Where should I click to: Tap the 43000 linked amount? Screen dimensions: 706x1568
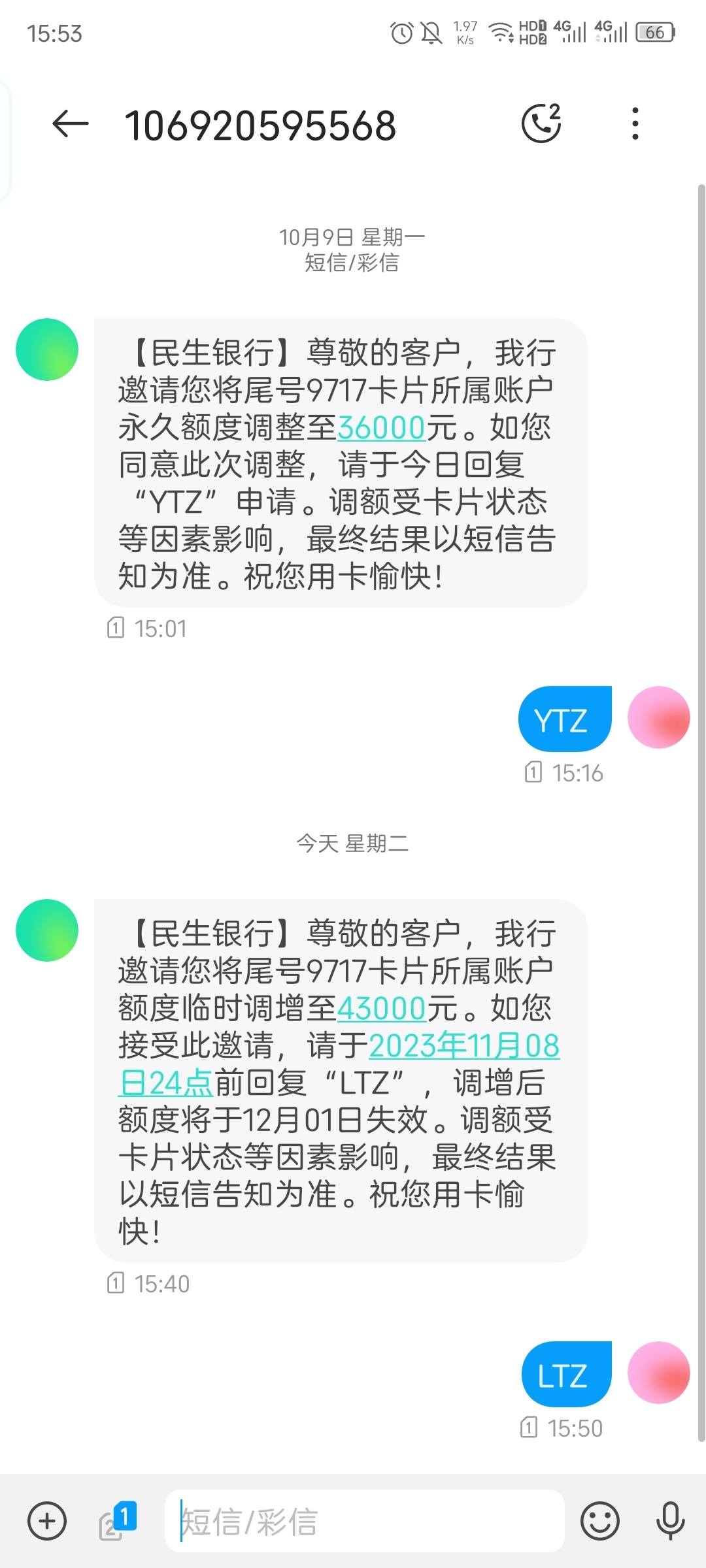[x=382, y=1008]
